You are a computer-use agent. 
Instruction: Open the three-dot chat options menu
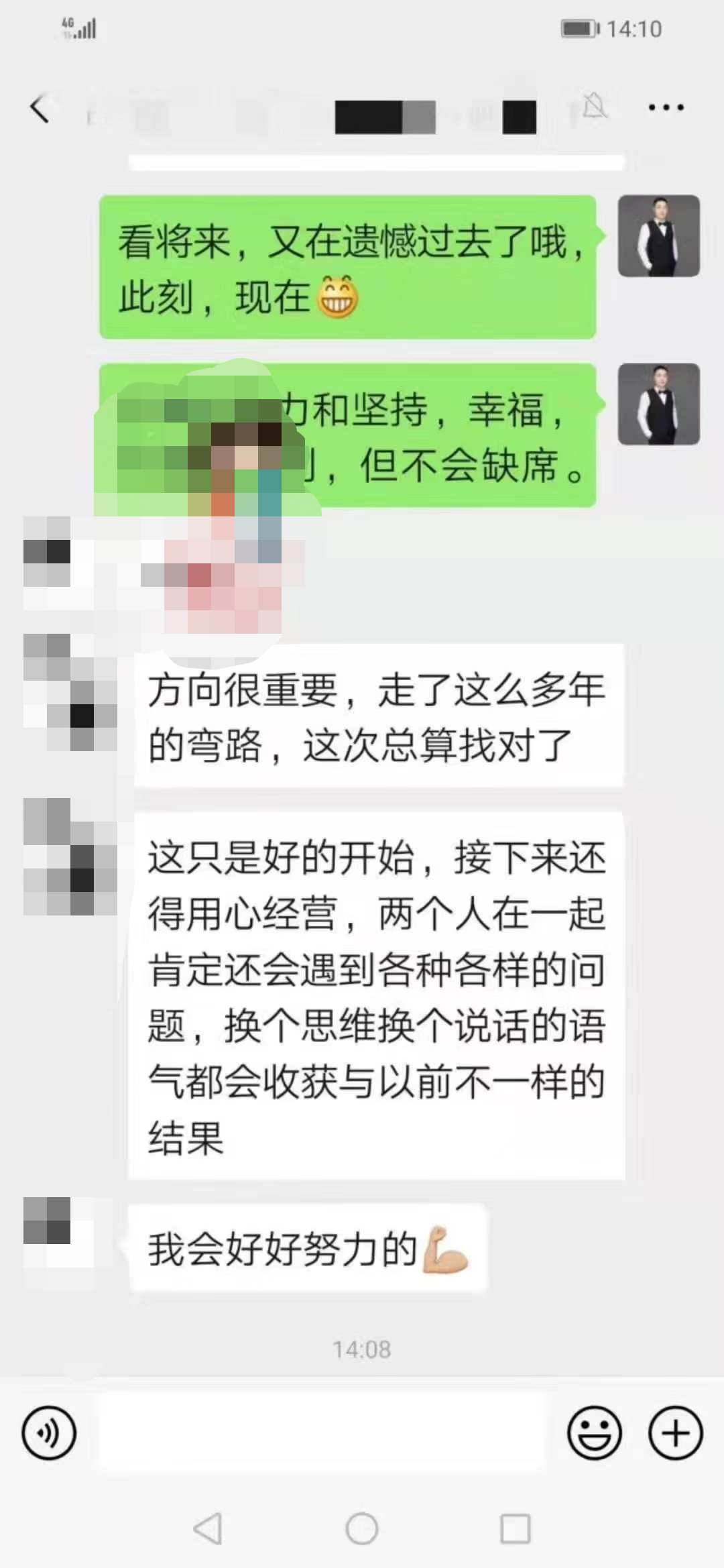666,107
